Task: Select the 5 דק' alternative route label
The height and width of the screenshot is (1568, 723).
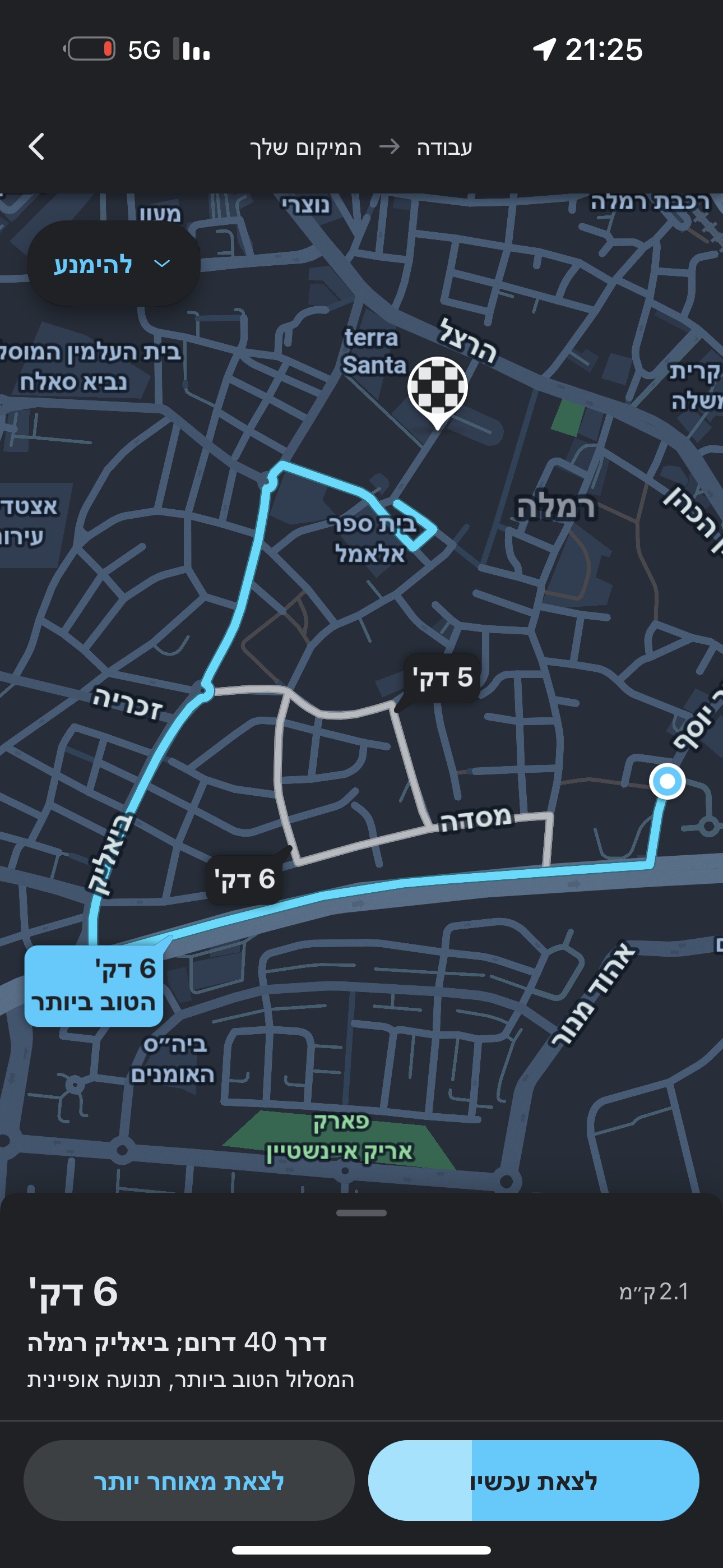Action: (x=442, y=677)
